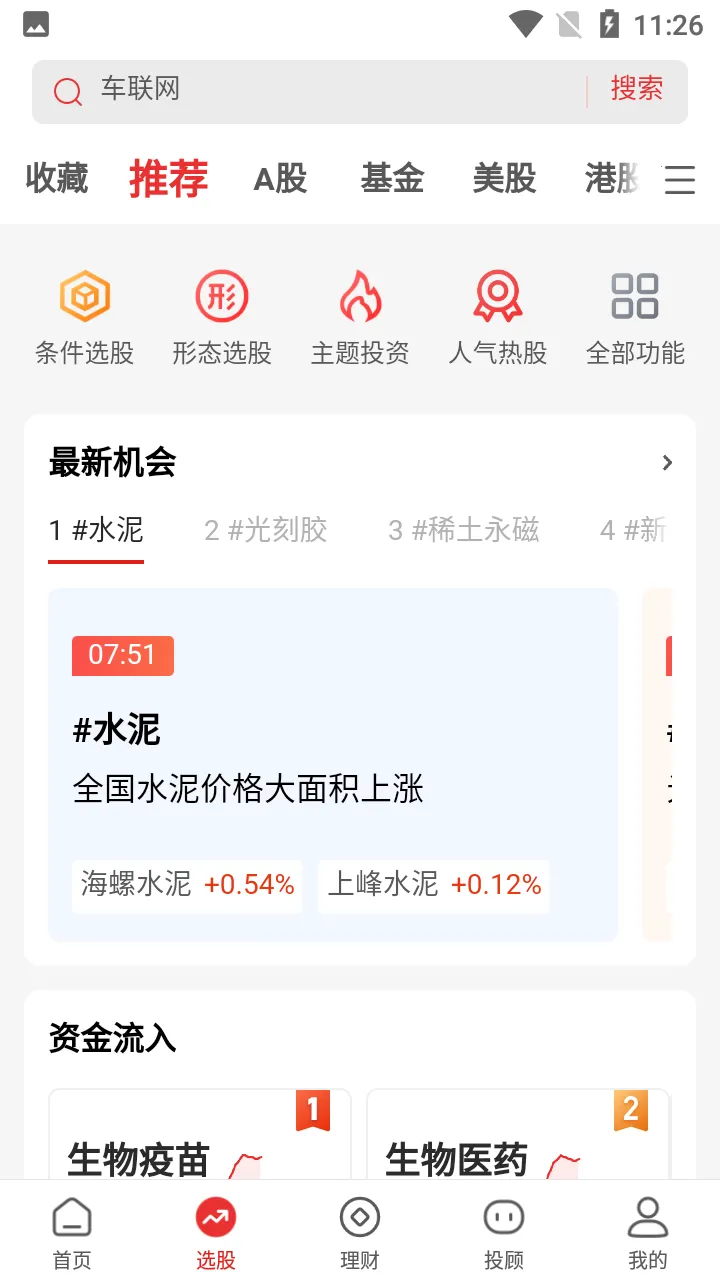Open the 生物疫苗 fund inflow card
720x1280 pixels.
pos(200,1140)
